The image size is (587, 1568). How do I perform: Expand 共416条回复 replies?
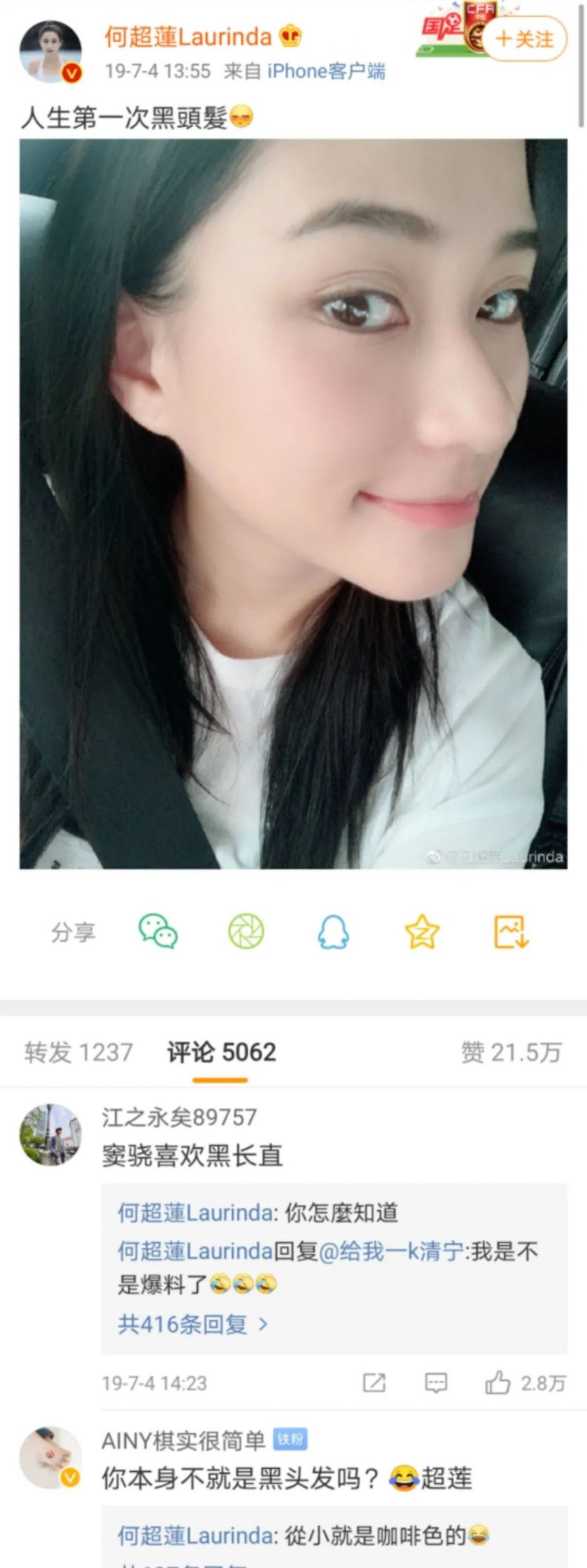pos(193,1324)
